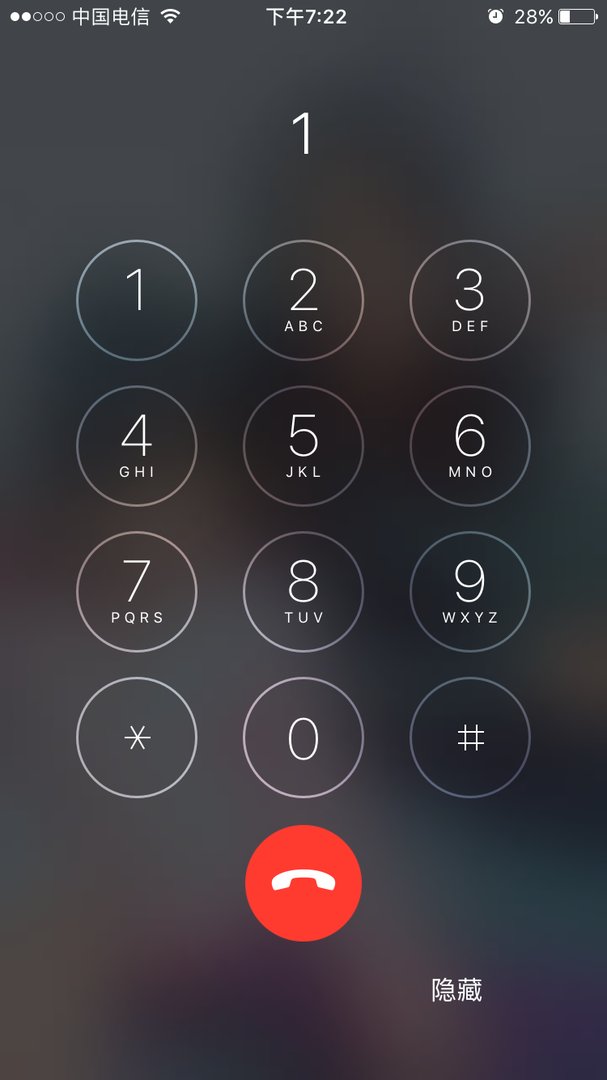Select the 9 WXYZ key

tap(470, 592)
